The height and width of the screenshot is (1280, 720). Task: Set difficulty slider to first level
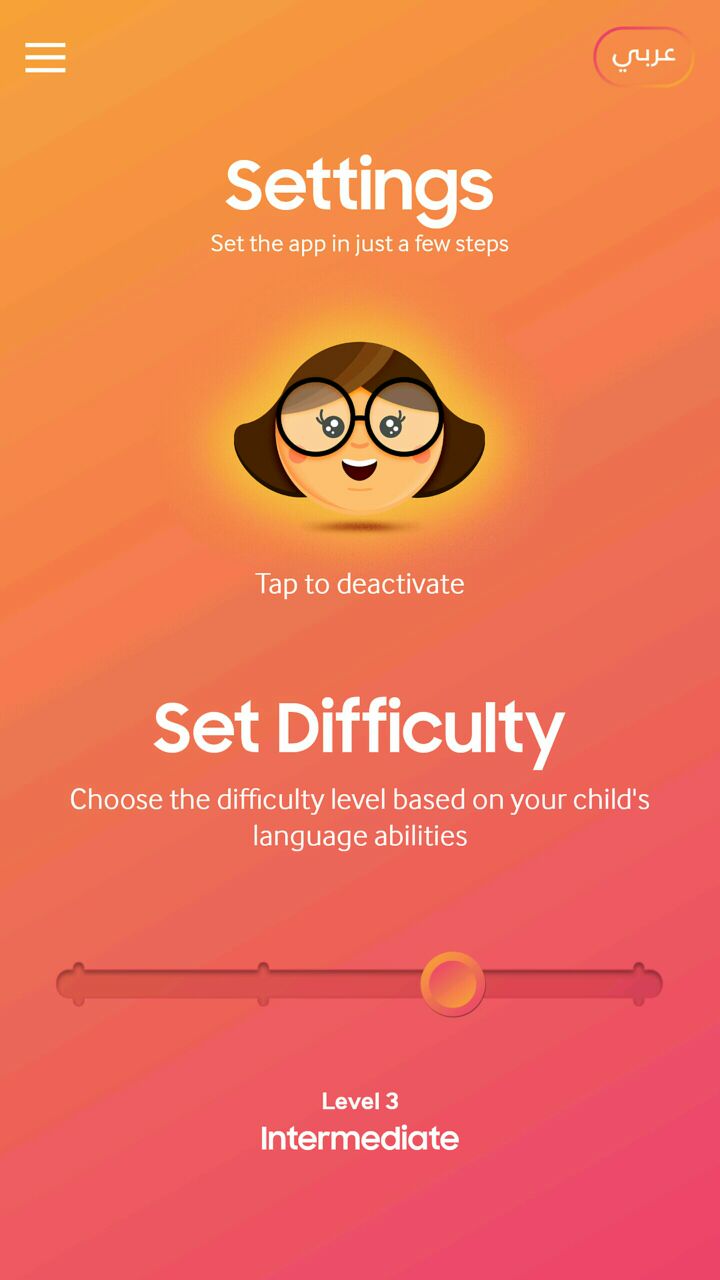(x=78, y=984)
